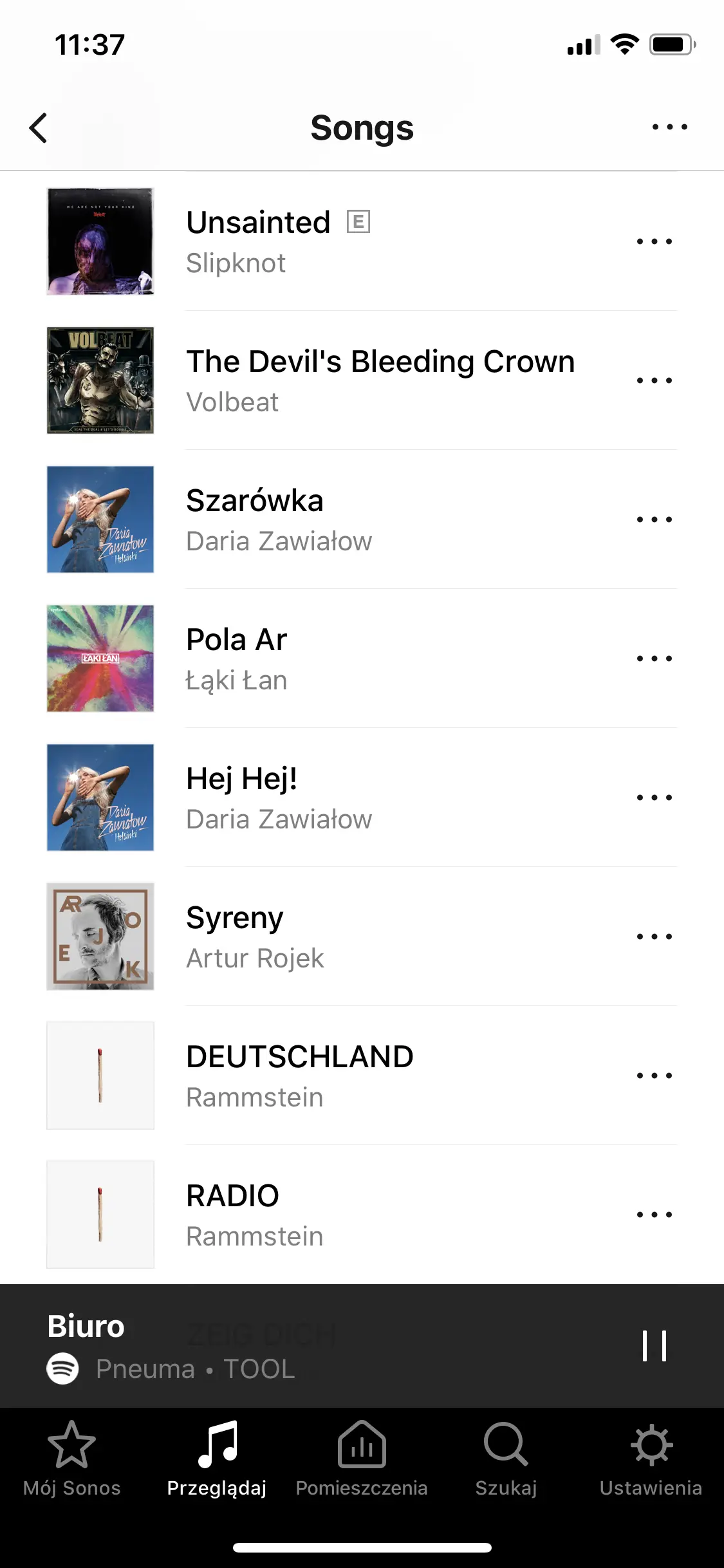This screenshot has height=1568, width=724.
Task: Open more options for The Devil's Bleeding Crown
Action: click(x=654, y=380)
